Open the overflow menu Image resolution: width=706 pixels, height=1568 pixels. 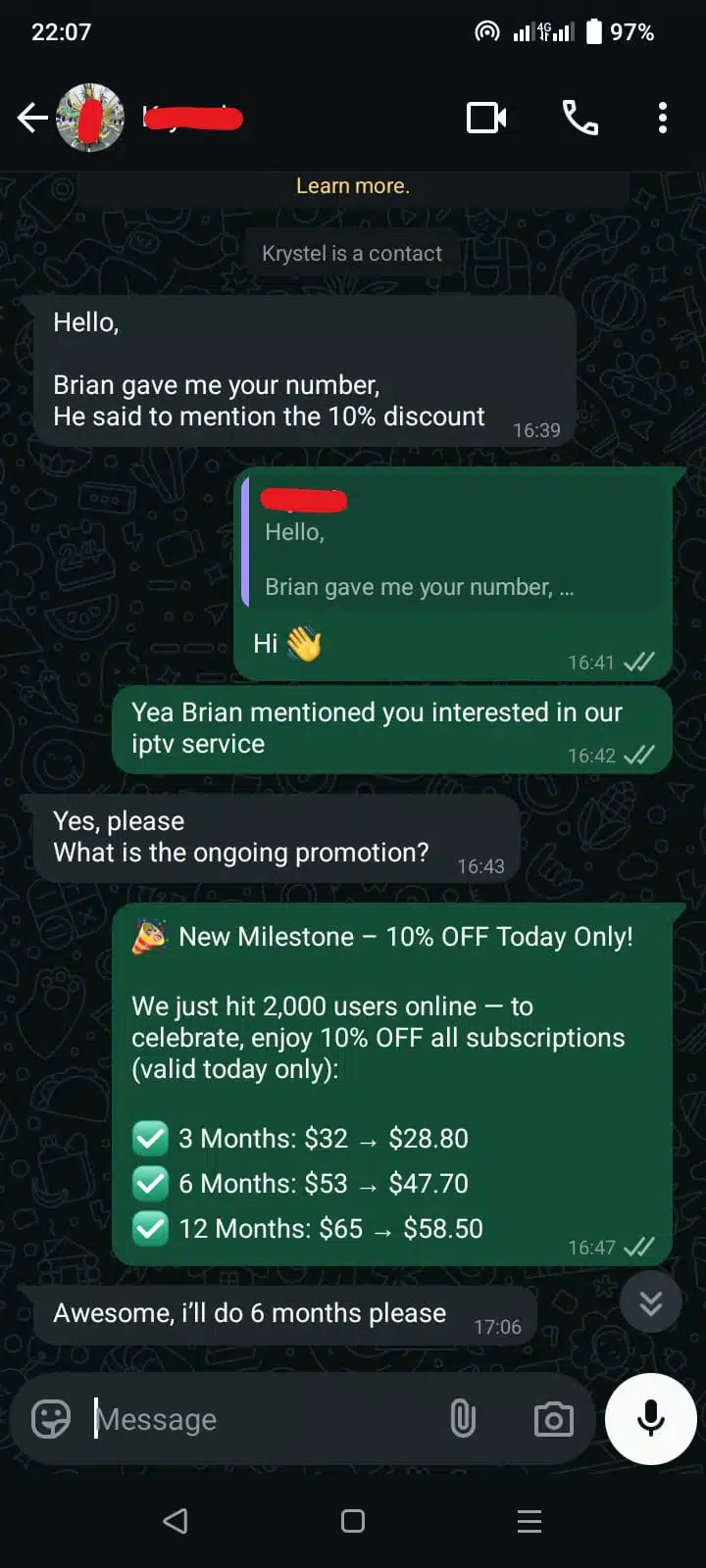[663, 119]
